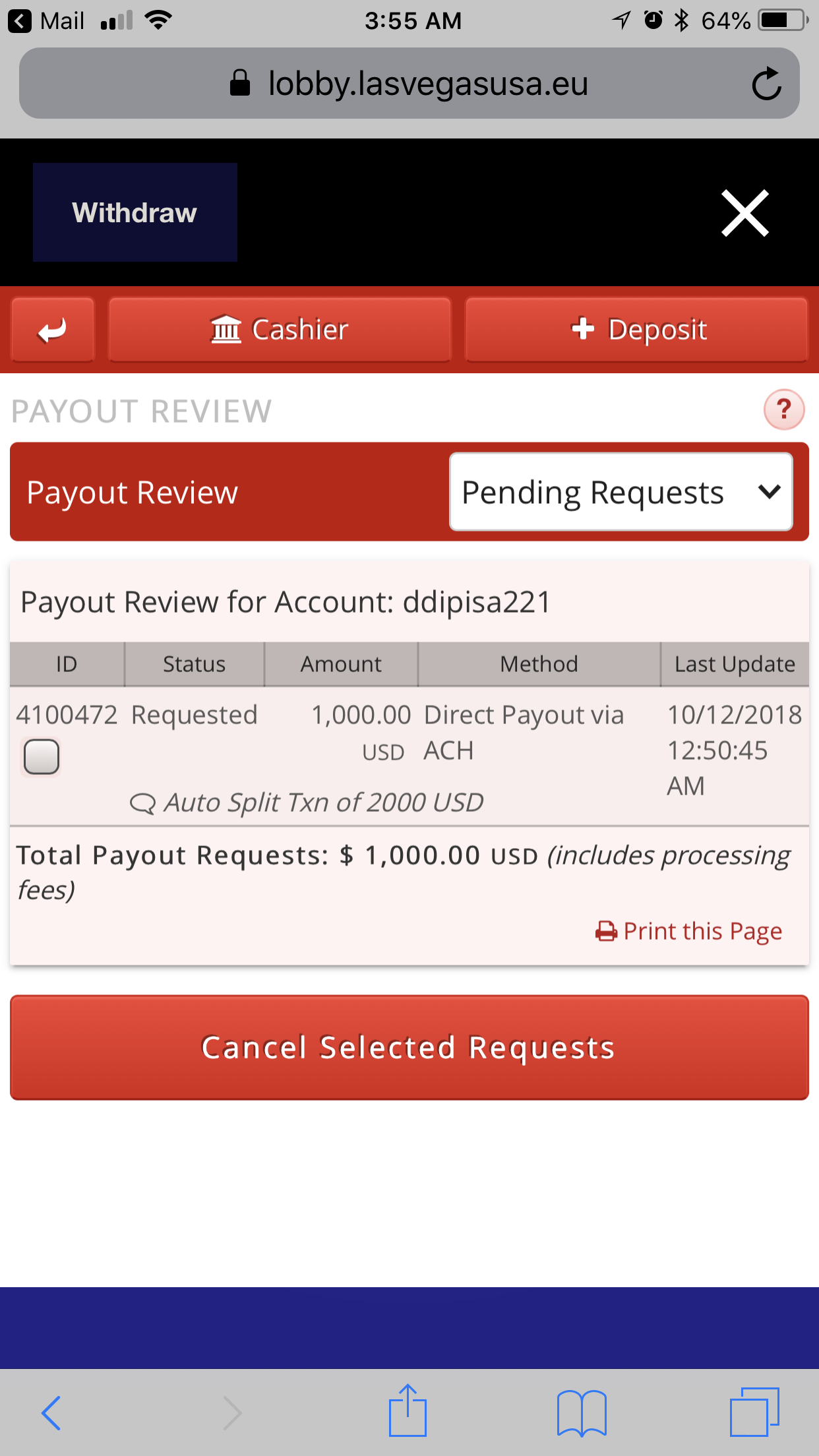The image size is (819, 1456).
Task: Tap the Print this Page link
Action: click(x=688, y=931)
